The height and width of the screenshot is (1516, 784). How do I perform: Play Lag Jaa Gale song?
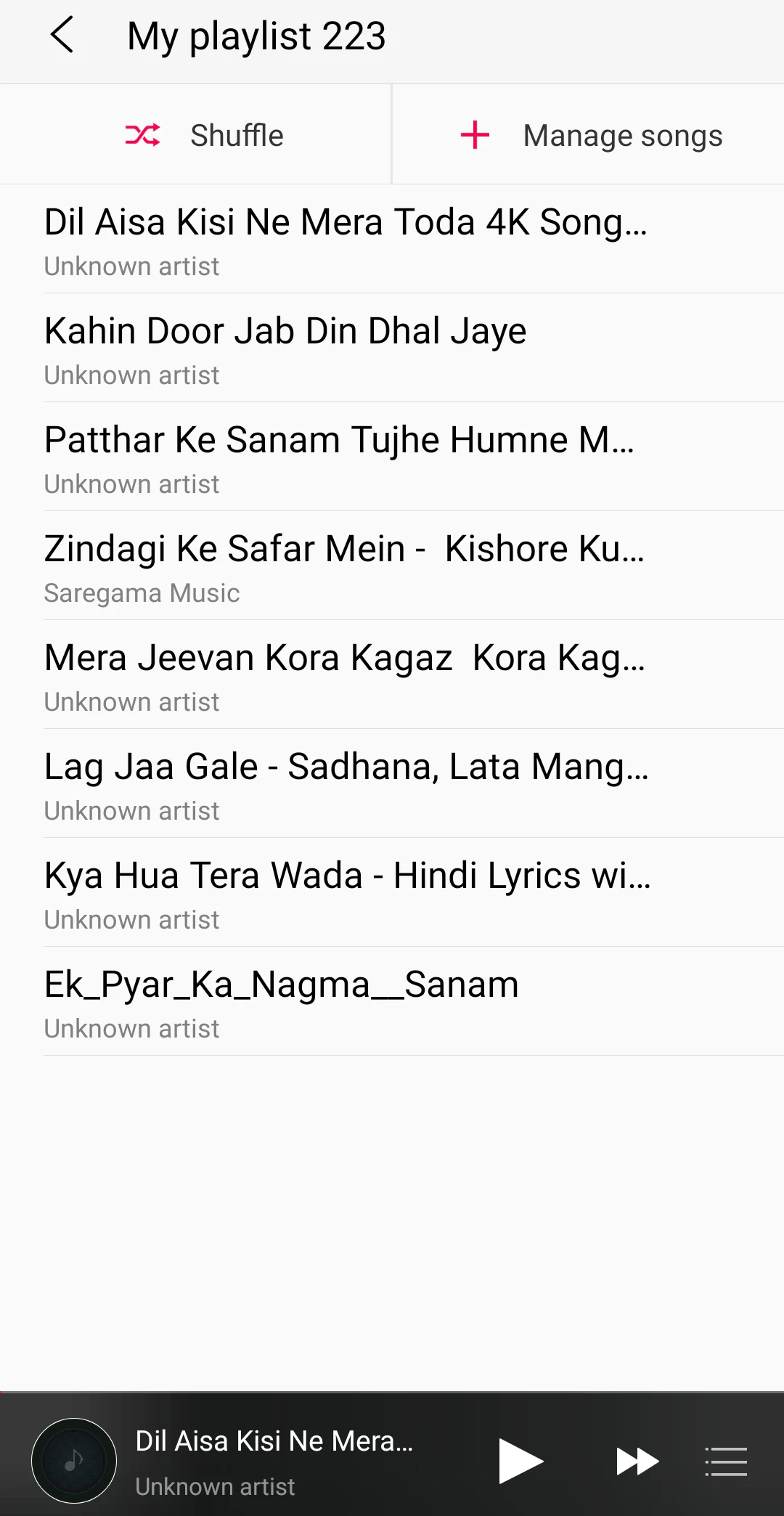[346, 783]
